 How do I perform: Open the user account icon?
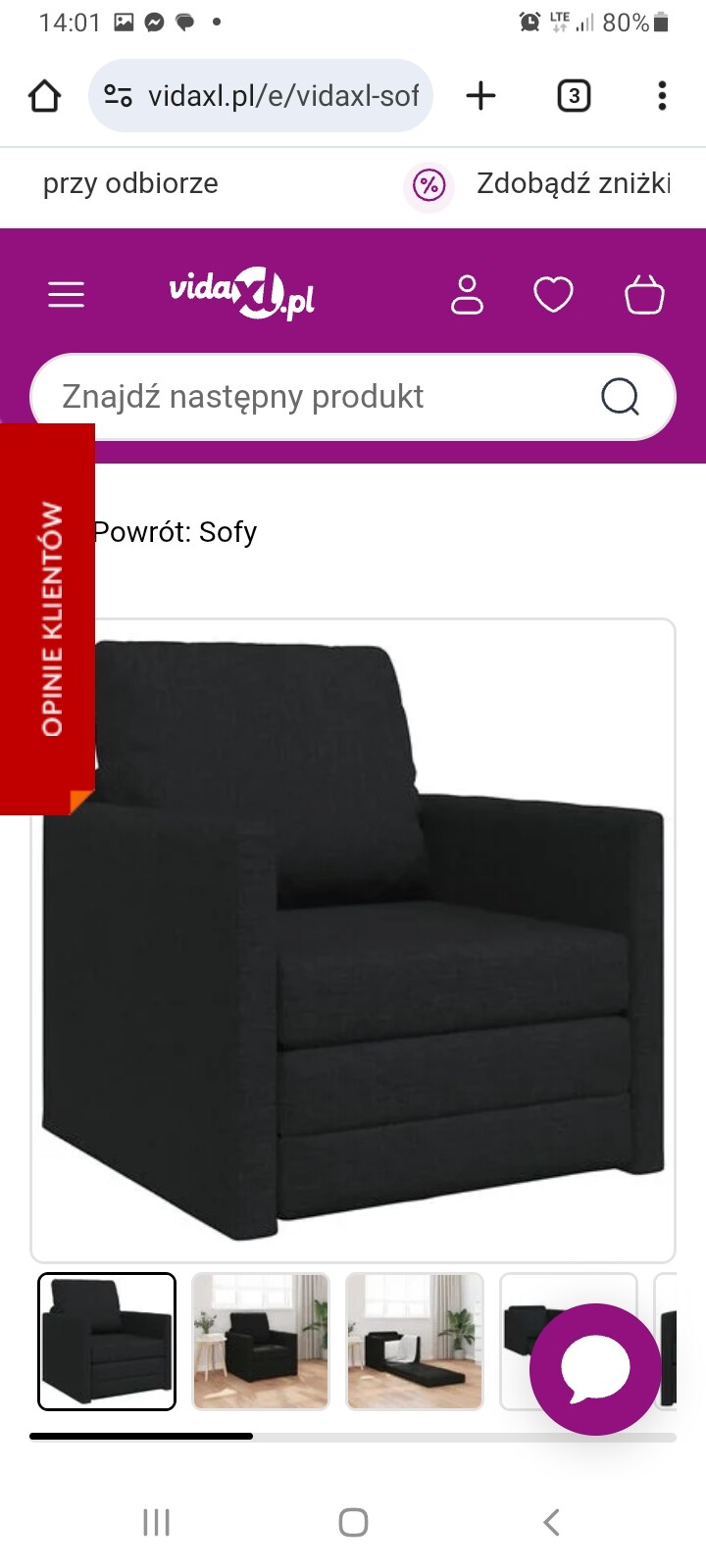467,294
